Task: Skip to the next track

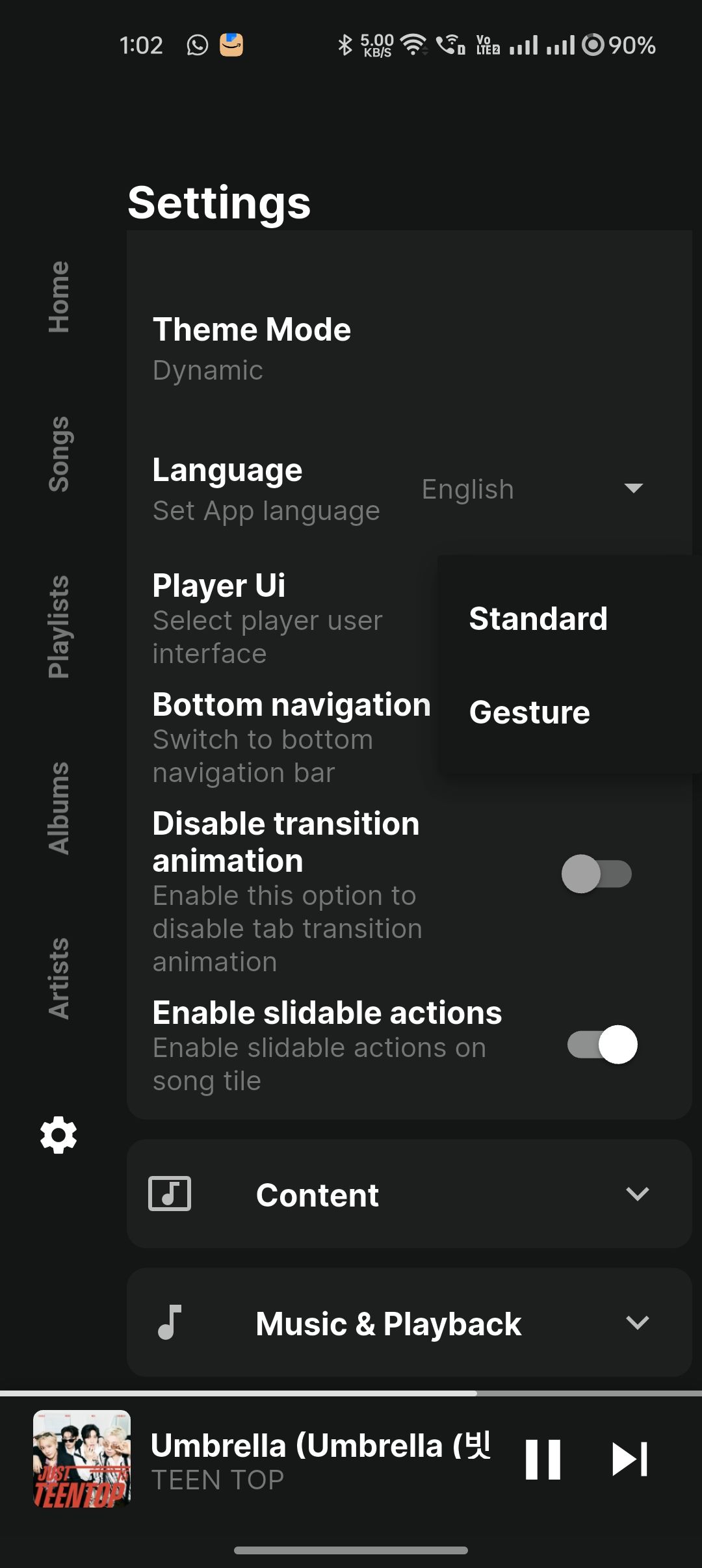Action: pyautogui.click(x=629, y=1459)
